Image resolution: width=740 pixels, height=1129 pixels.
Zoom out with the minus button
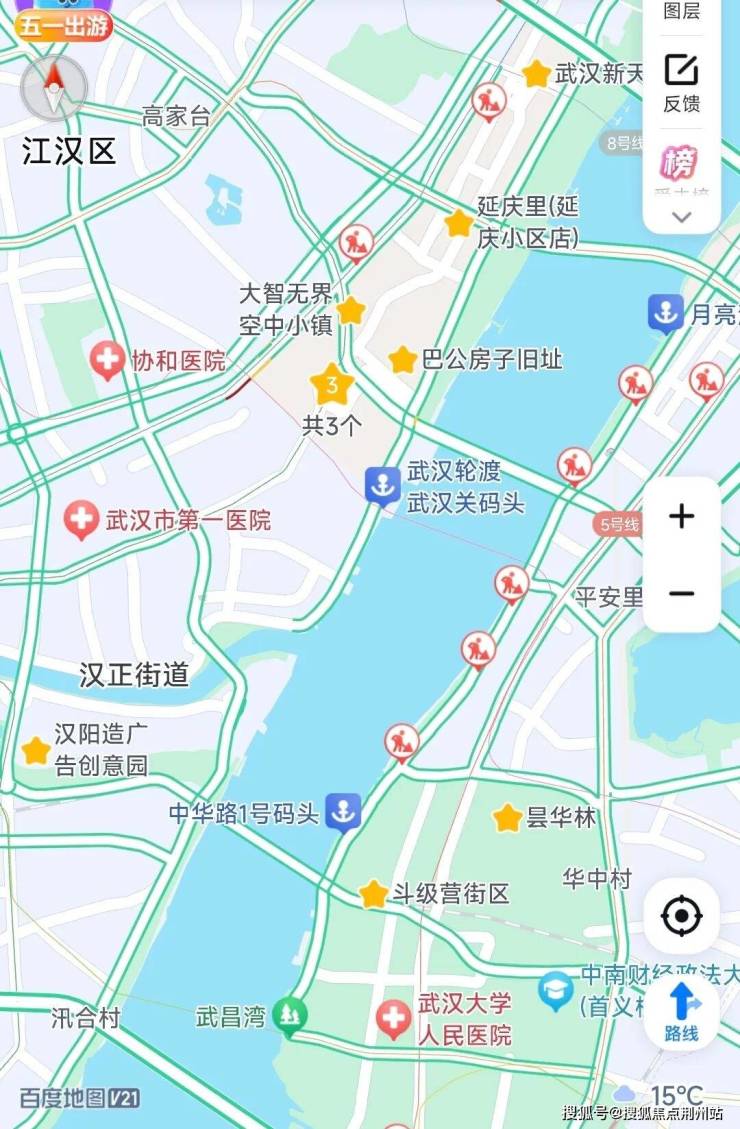[x=681, y=593]
